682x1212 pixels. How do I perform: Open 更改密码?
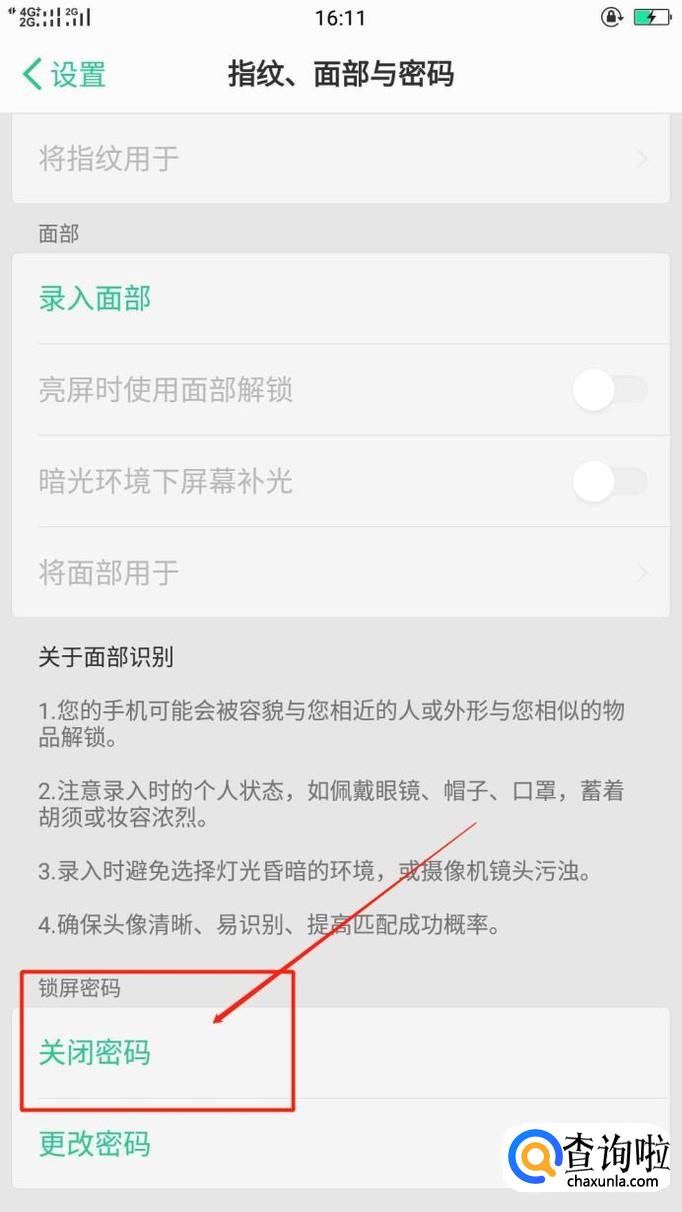click(95, 1144)
